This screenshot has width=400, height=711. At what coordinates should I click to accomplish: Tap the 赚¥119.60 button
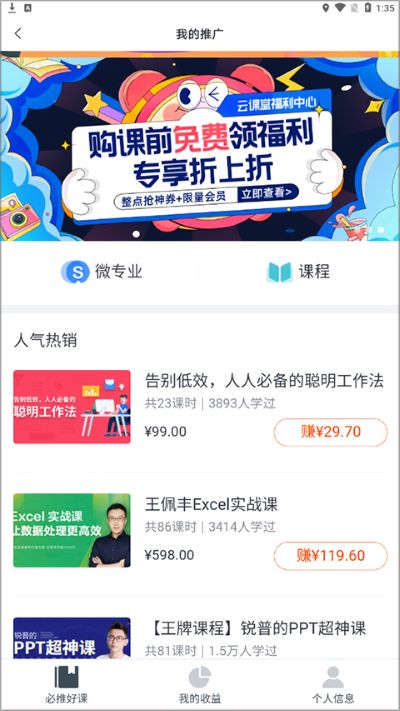pos(331,555)
